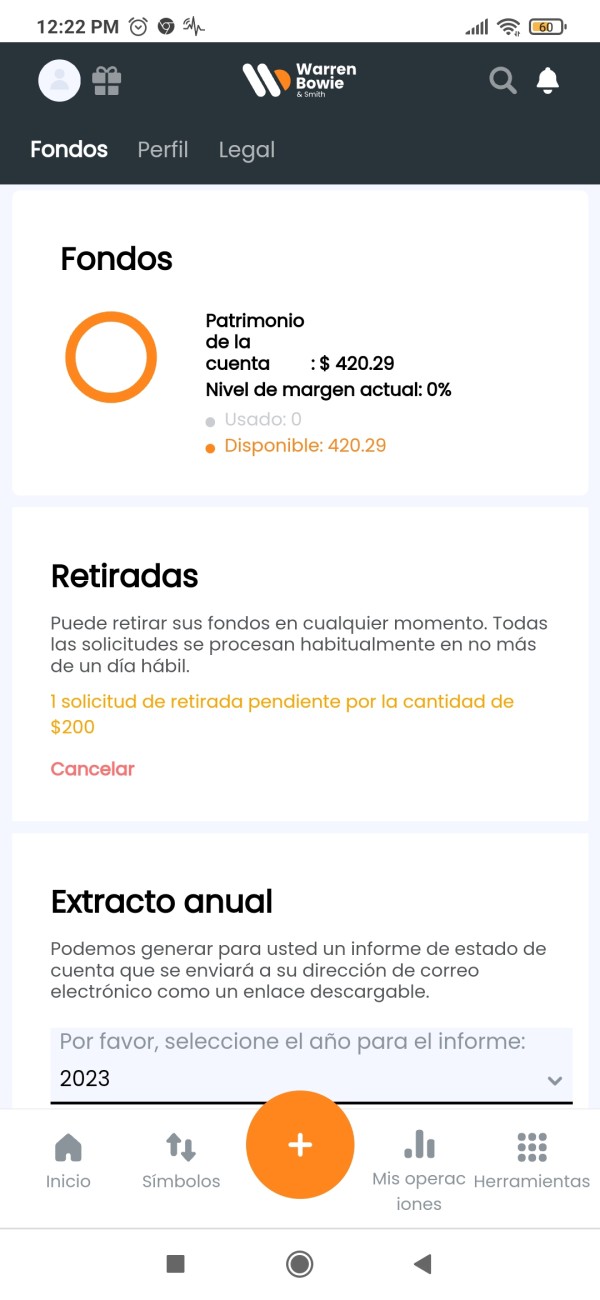Tap the system home button

pos(299,1264)
